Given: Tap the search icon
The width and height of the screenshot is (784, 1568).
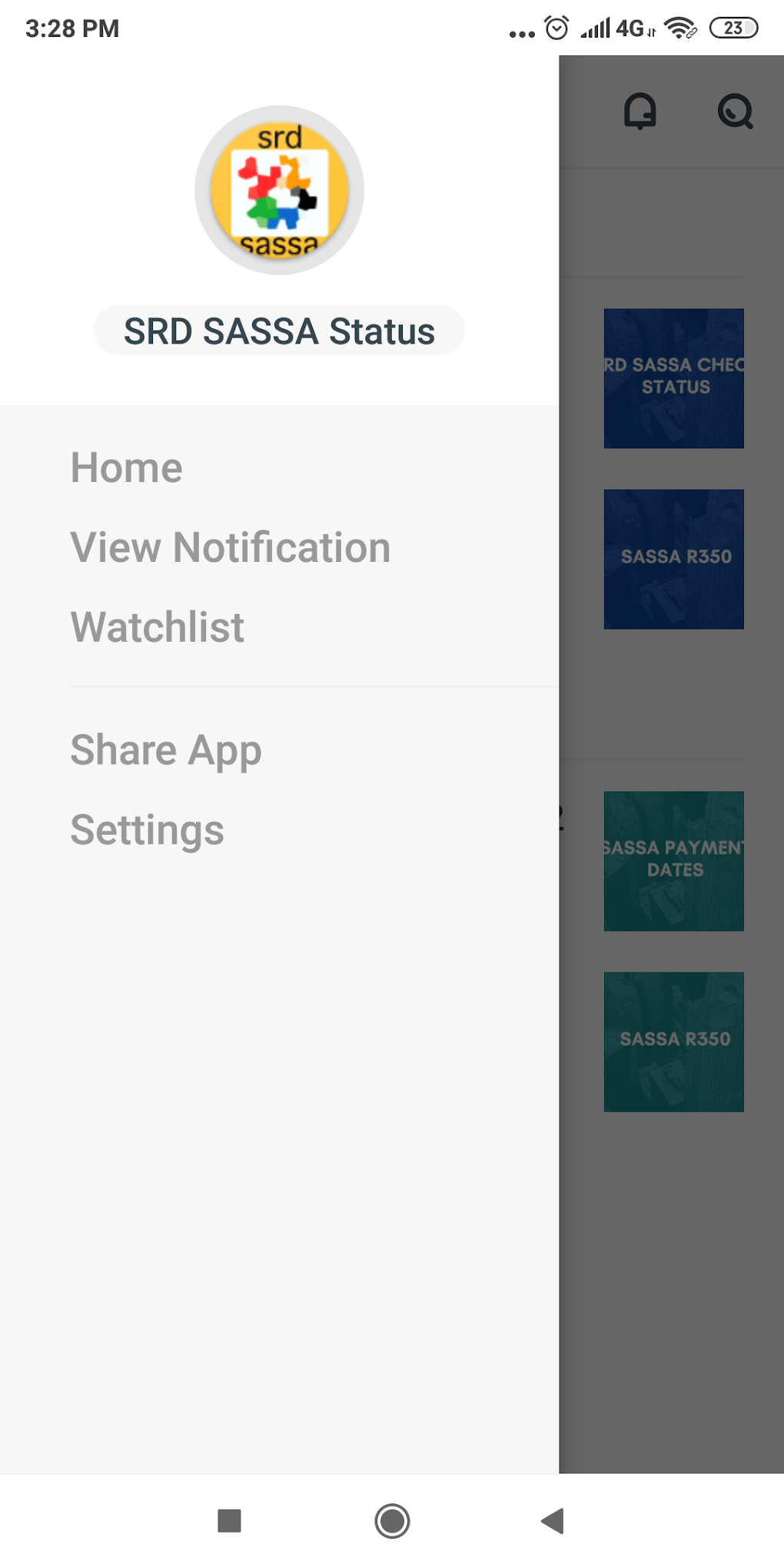Looking at the screenshot, I should click(x=735, y=111).
